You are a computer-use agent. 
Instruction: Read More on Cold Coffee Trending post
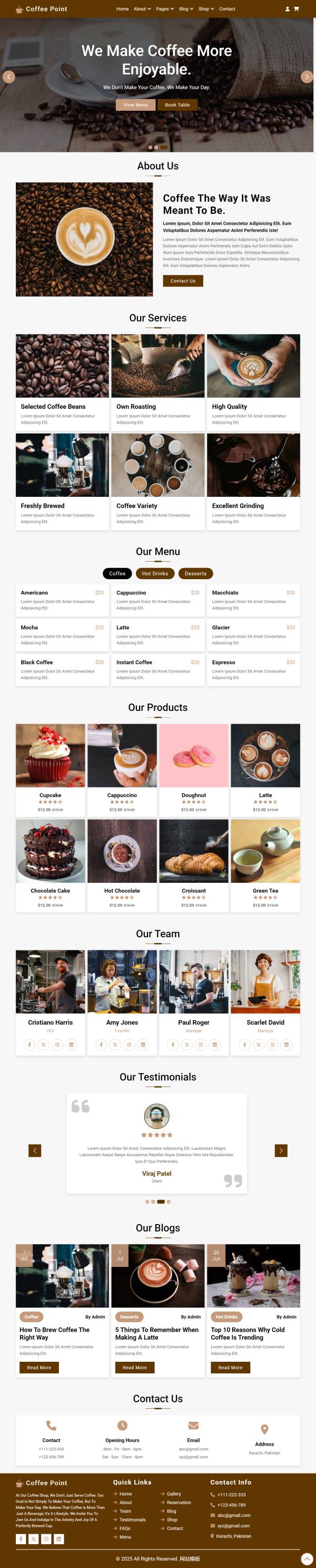click(x=230, y=1368)
